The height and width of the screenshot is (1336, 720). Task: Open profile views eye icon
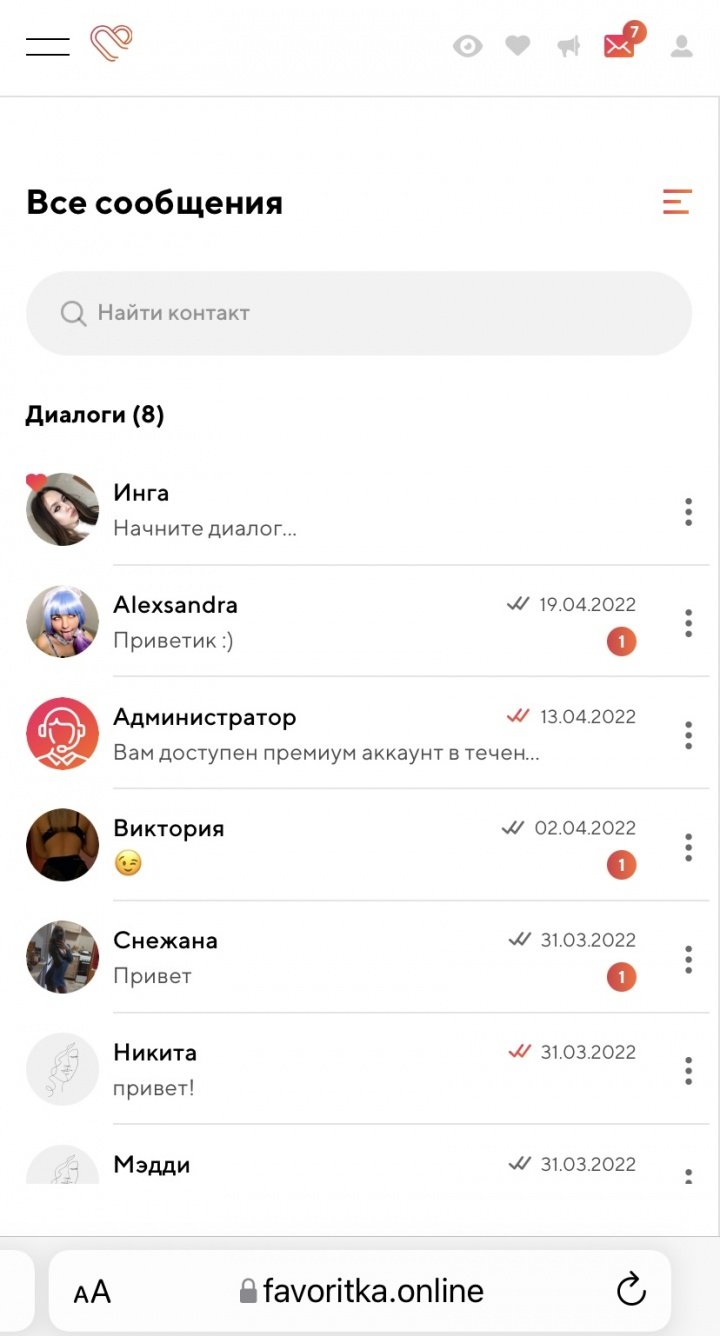click(x=467, y=46)
